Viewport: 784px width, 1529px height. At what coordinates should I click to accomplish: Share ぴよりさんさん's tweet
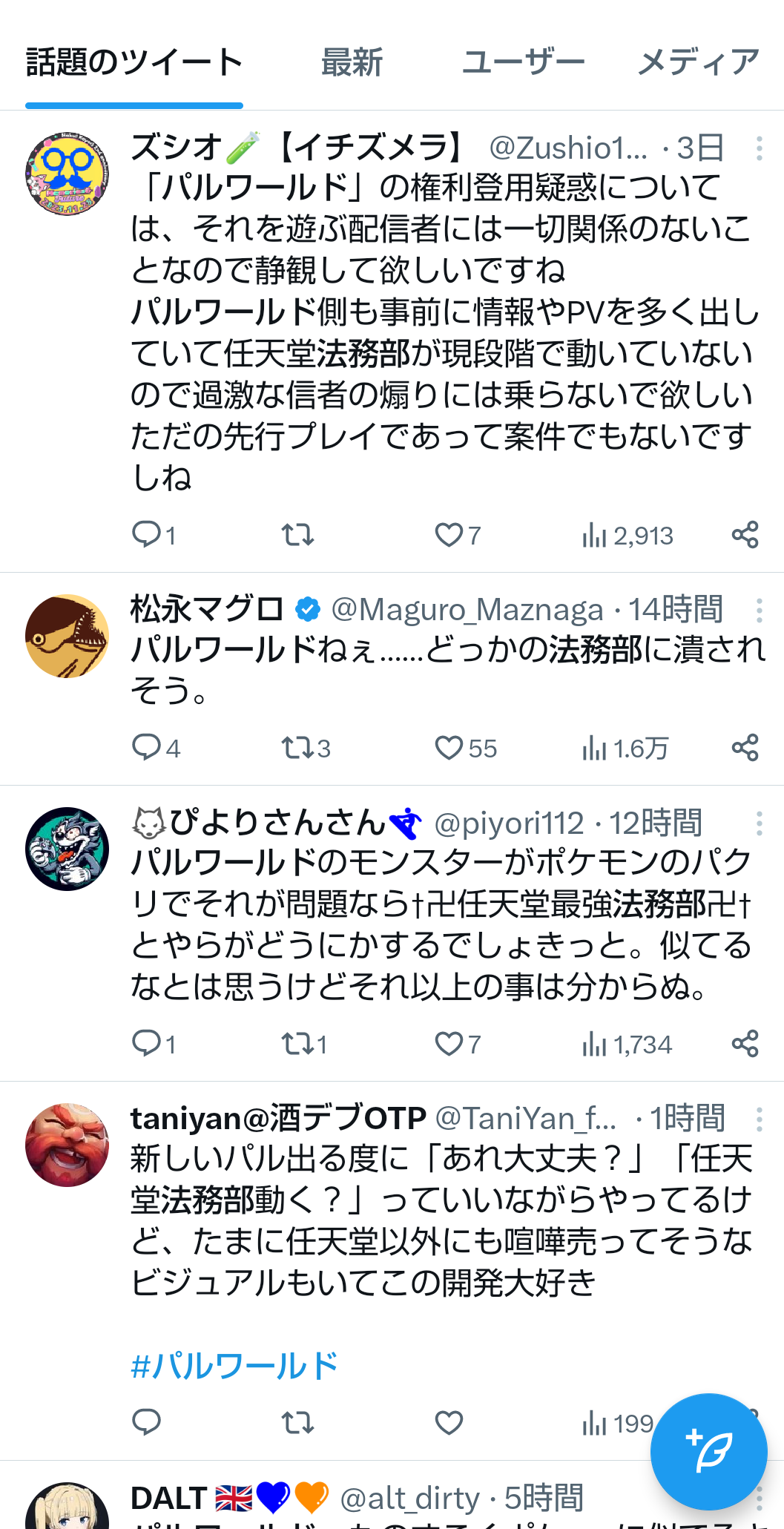click(x=745, y=1044)
